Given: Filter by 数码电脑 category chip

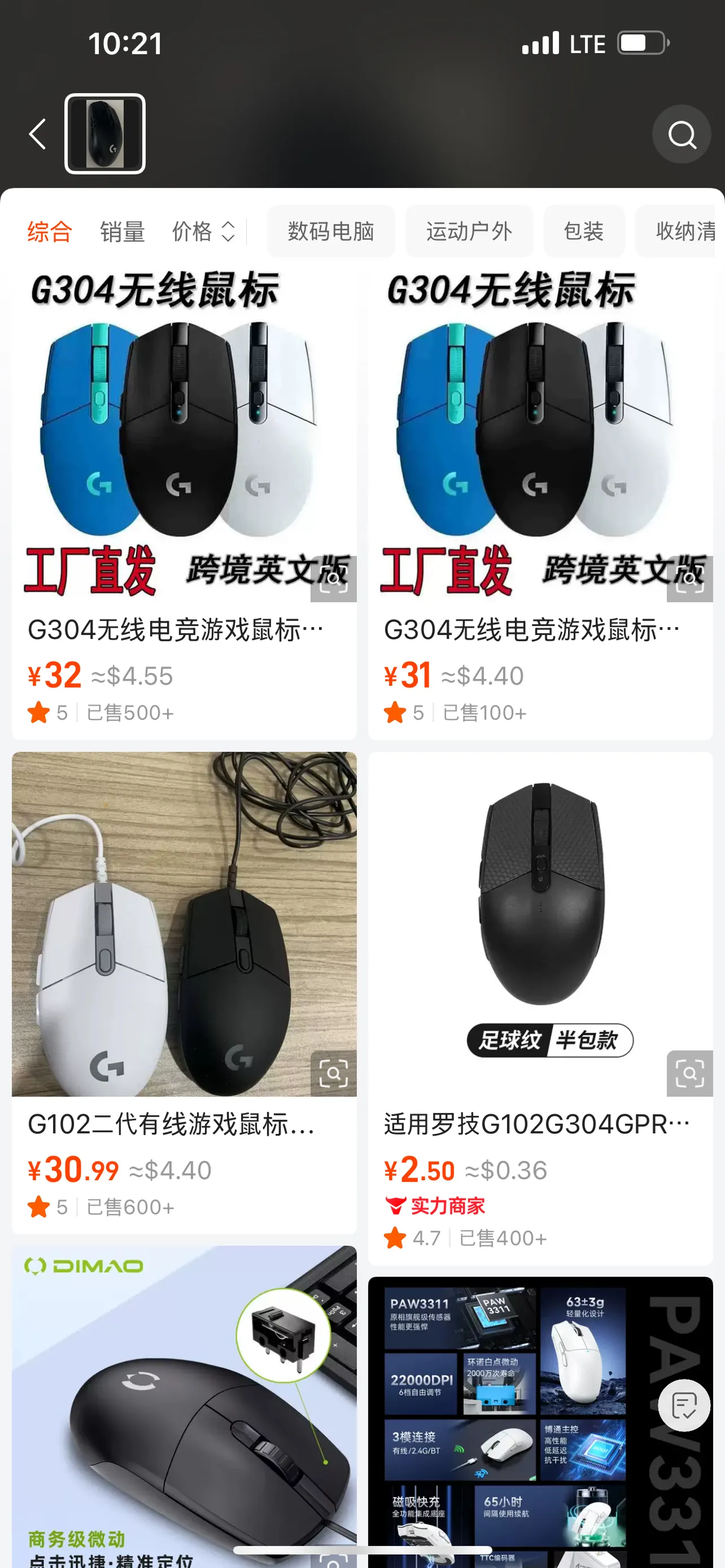Looking at the screenshot, I should pos(330,232).
